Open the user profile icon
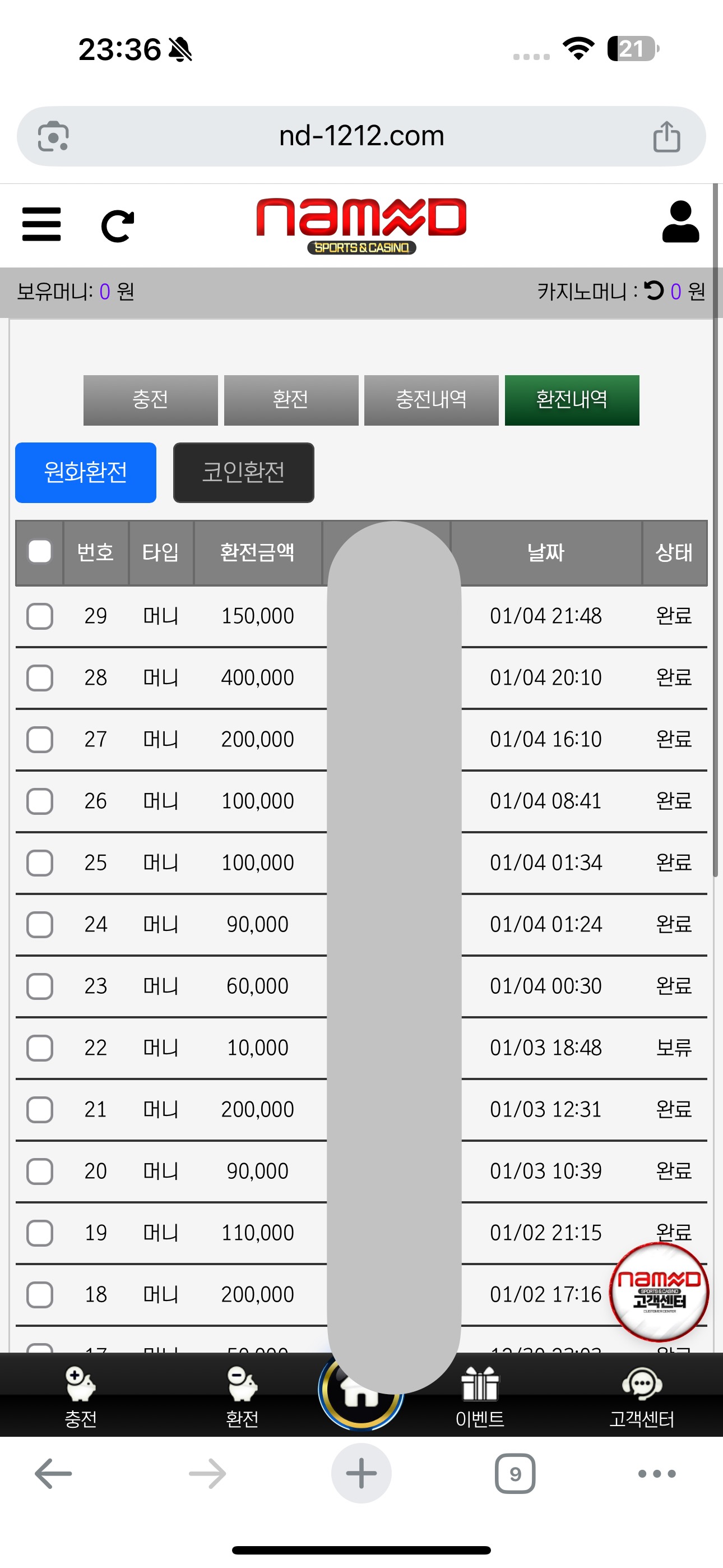 (x=680, y=222)
